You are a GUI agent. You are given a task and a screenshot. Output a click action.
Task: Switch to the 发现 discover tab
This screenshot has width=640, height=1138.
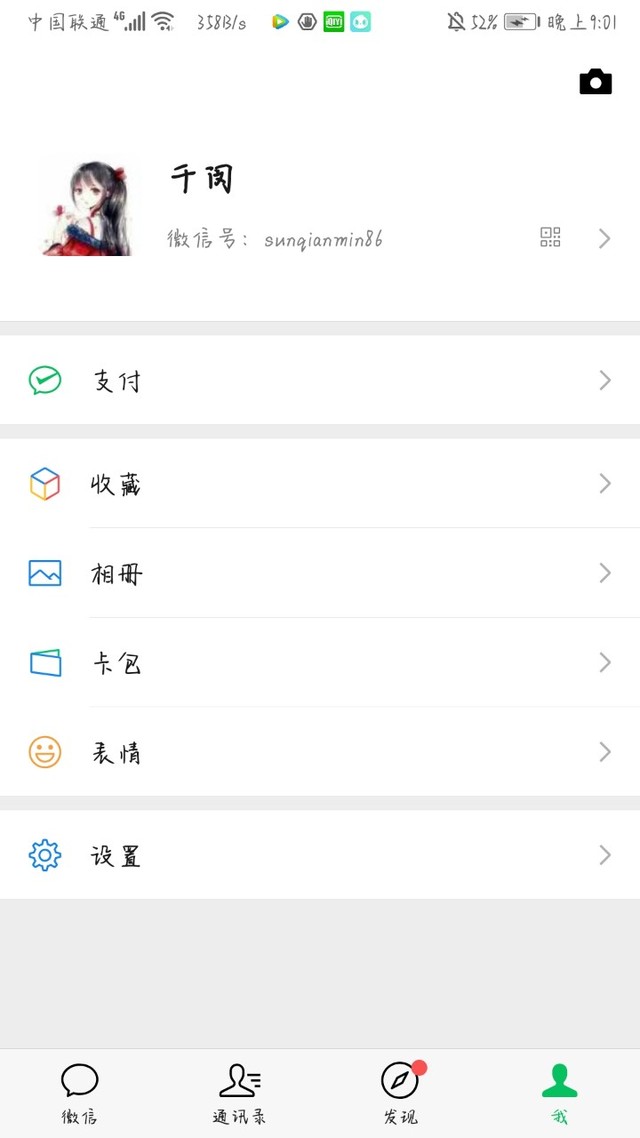coord(400,1094)
